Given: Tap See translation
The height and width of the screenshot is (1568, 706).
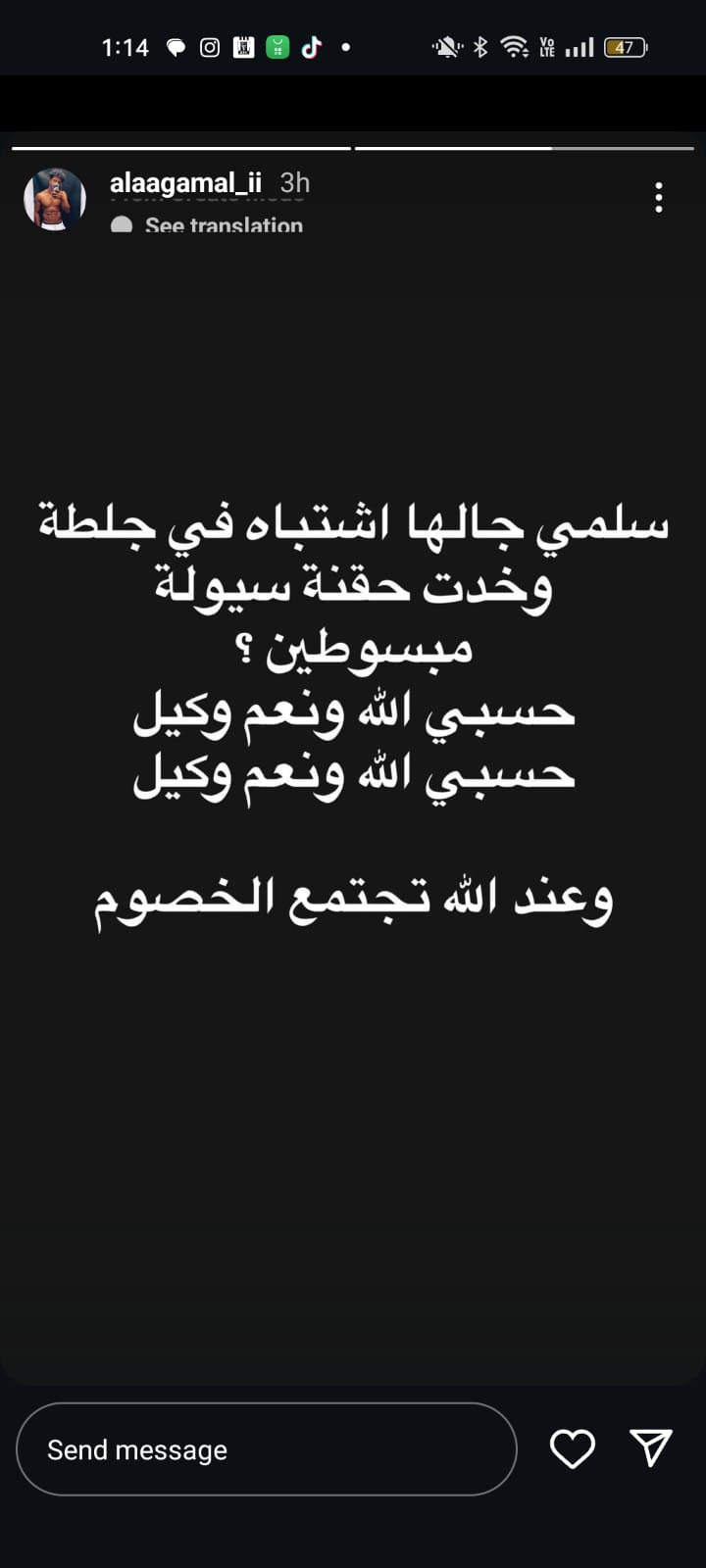Looking at the screenshot, I should (x=223, y=224).
